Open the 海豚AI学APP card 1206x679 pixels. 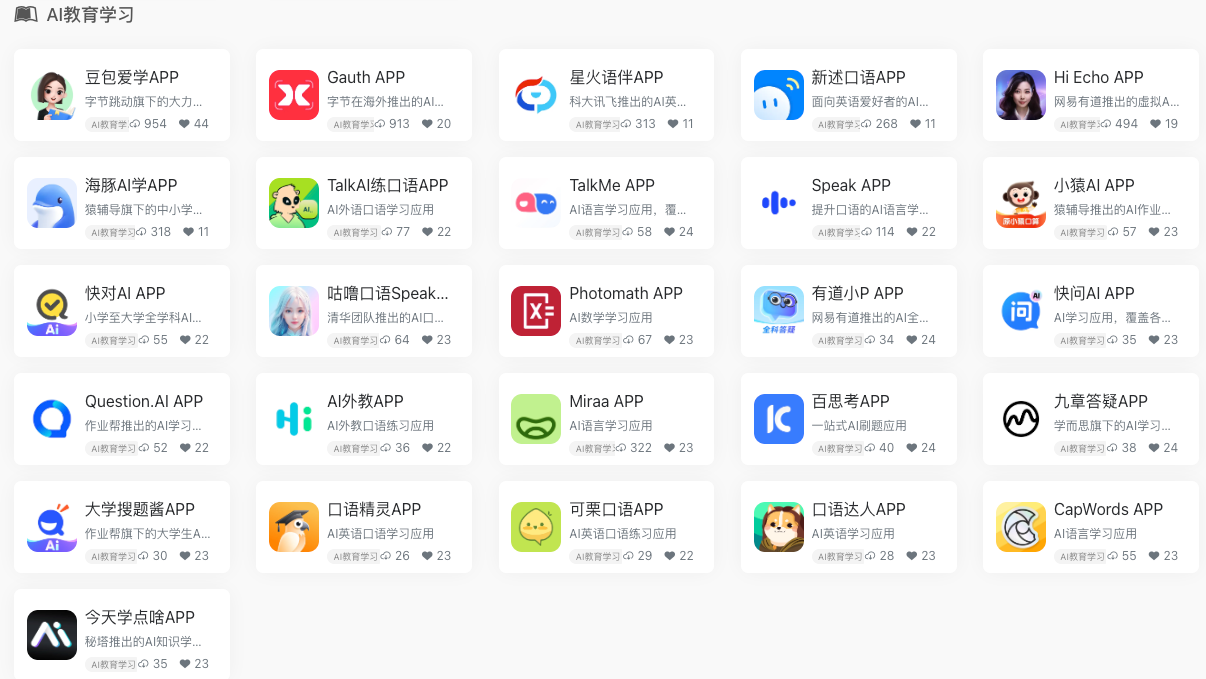click(x=131, y=186)
